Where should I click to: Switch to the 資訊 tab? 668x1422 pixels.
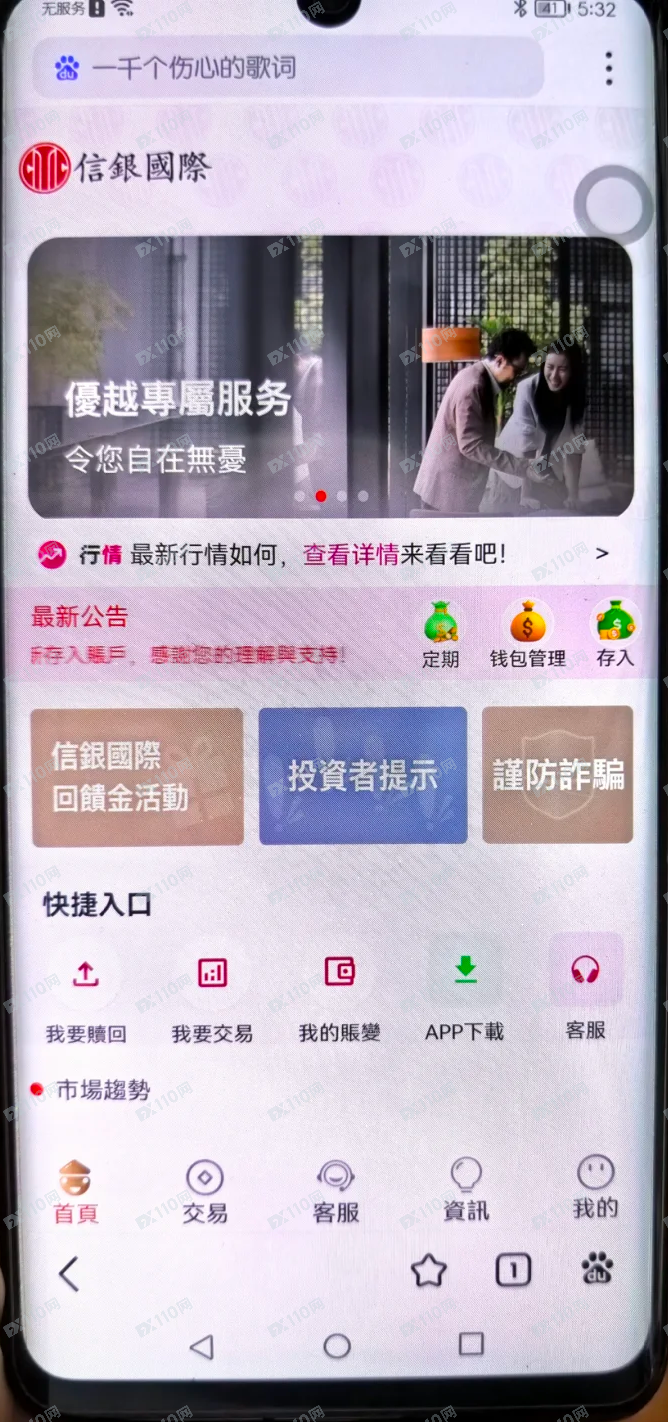[x=466, y=1190]
